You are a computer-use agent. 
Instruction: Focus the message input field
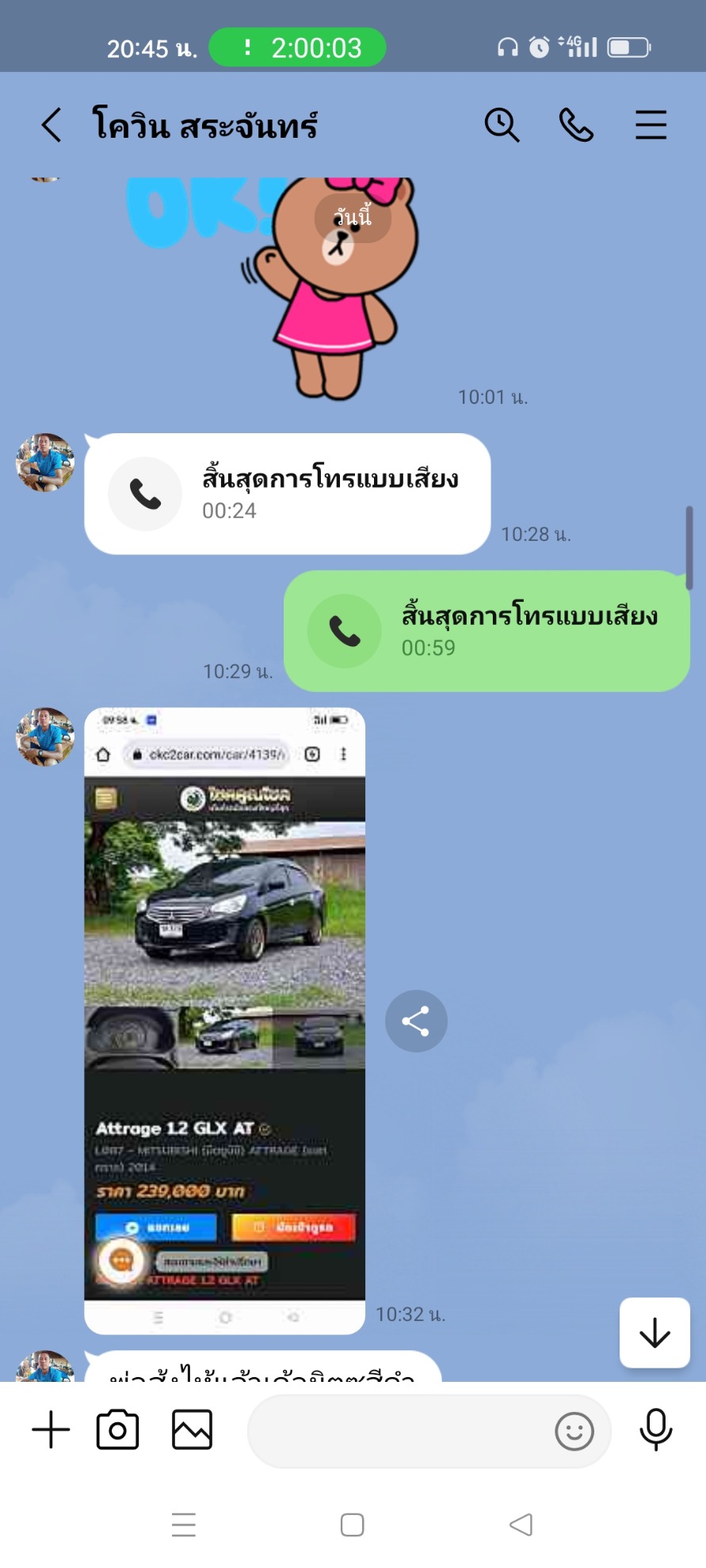[396, 1432]
